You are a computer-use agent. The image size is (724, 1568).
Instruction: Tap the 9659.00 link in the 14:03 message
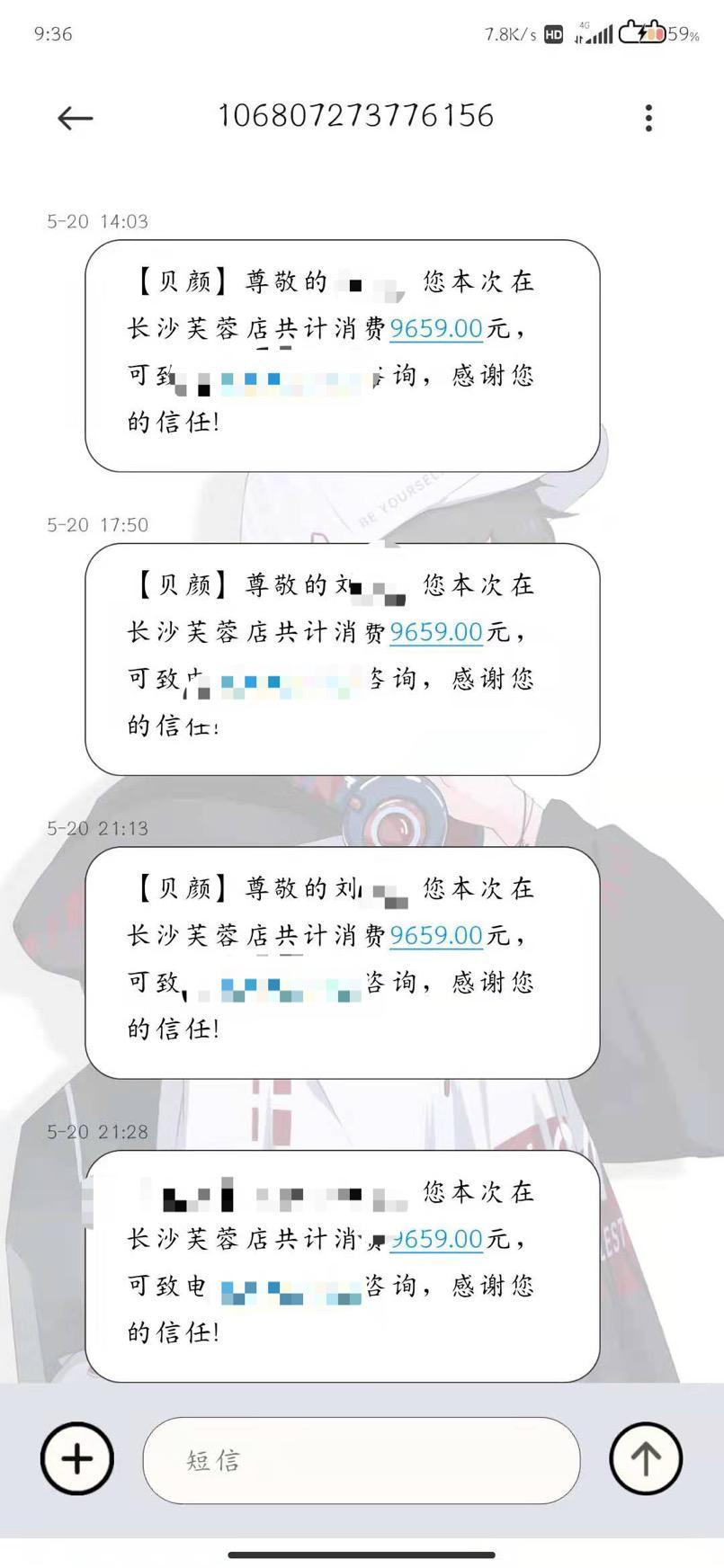click(436, 329)
